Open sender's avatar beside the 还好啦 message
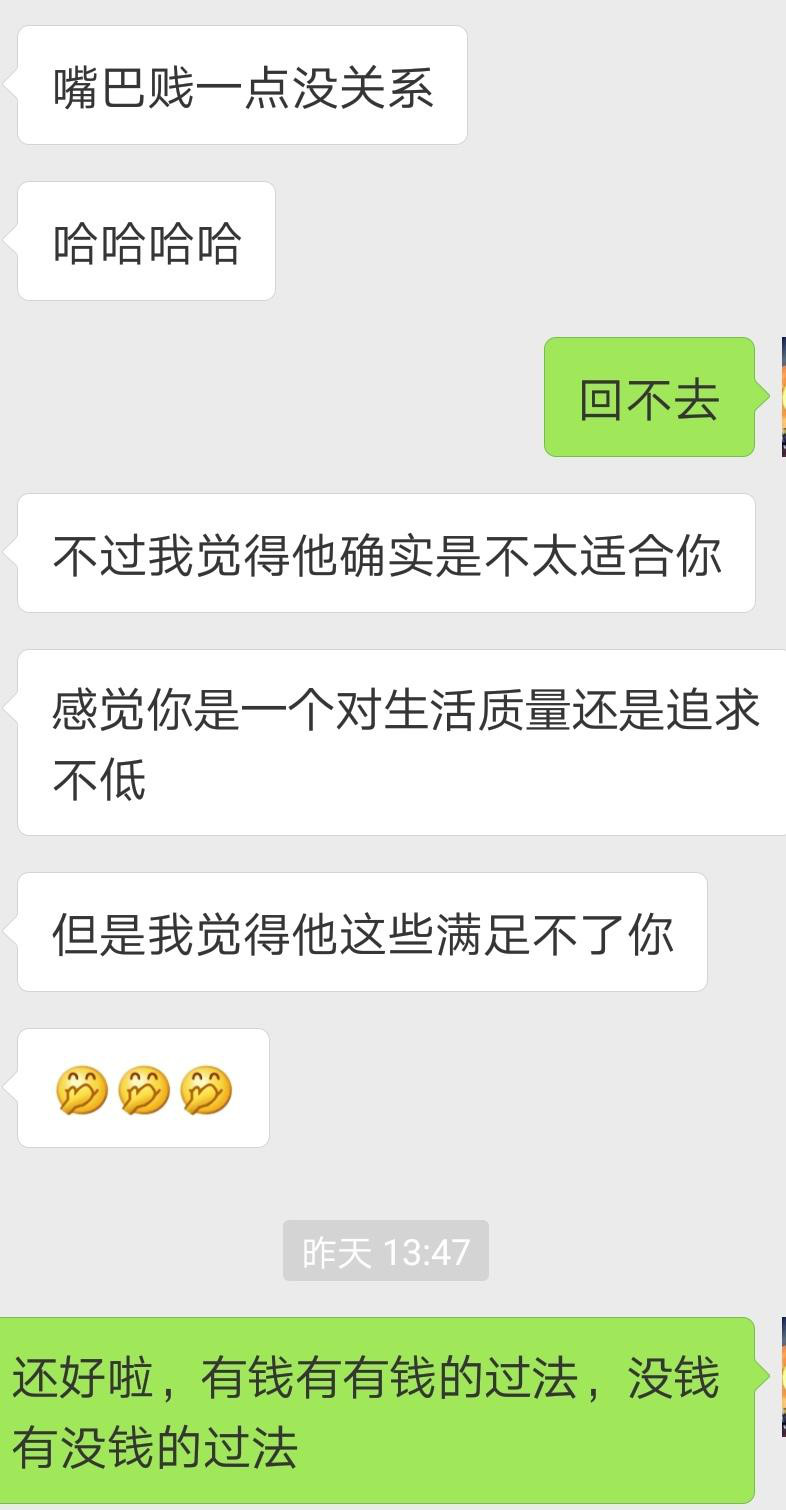This screenshot has height=1510, width=786. pos(783,1377)
